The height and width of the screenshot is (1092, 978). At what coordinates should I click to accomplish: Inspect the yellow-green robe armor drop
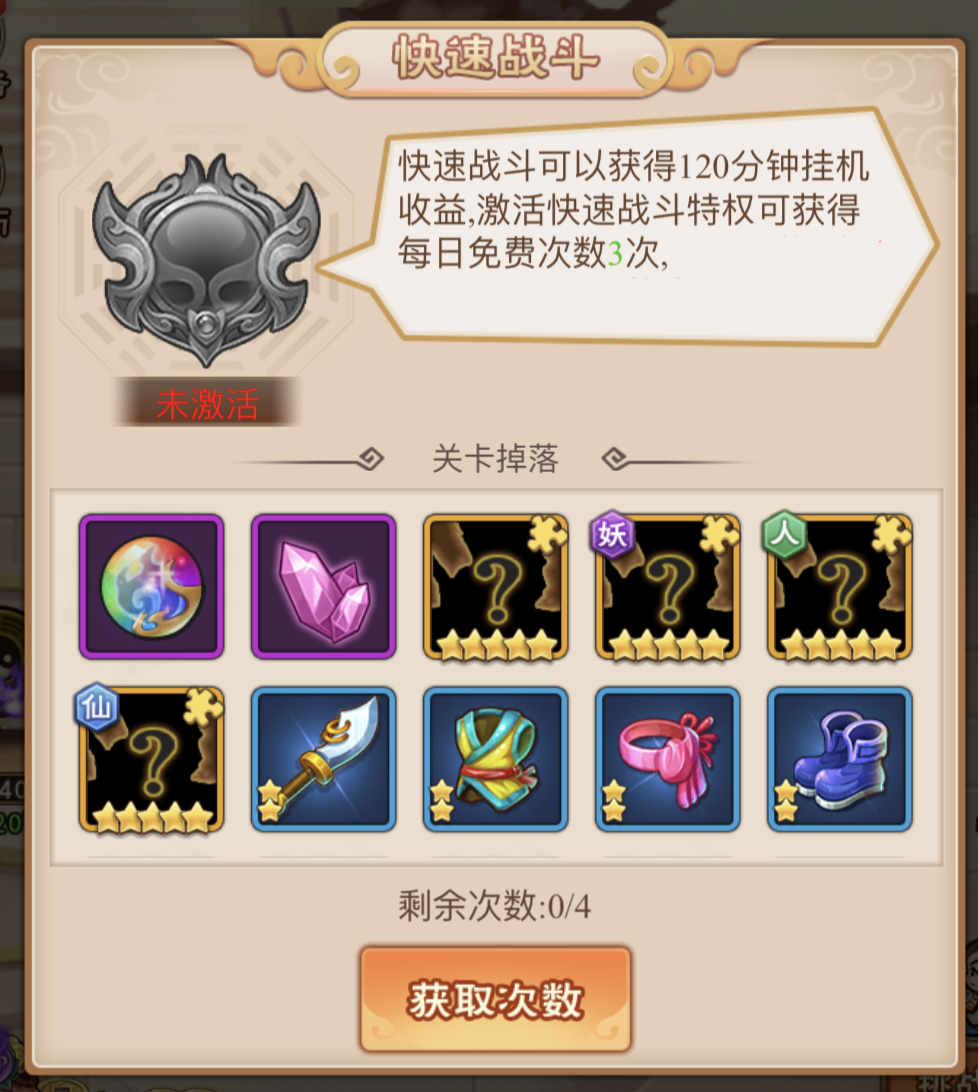pos(495,759)
